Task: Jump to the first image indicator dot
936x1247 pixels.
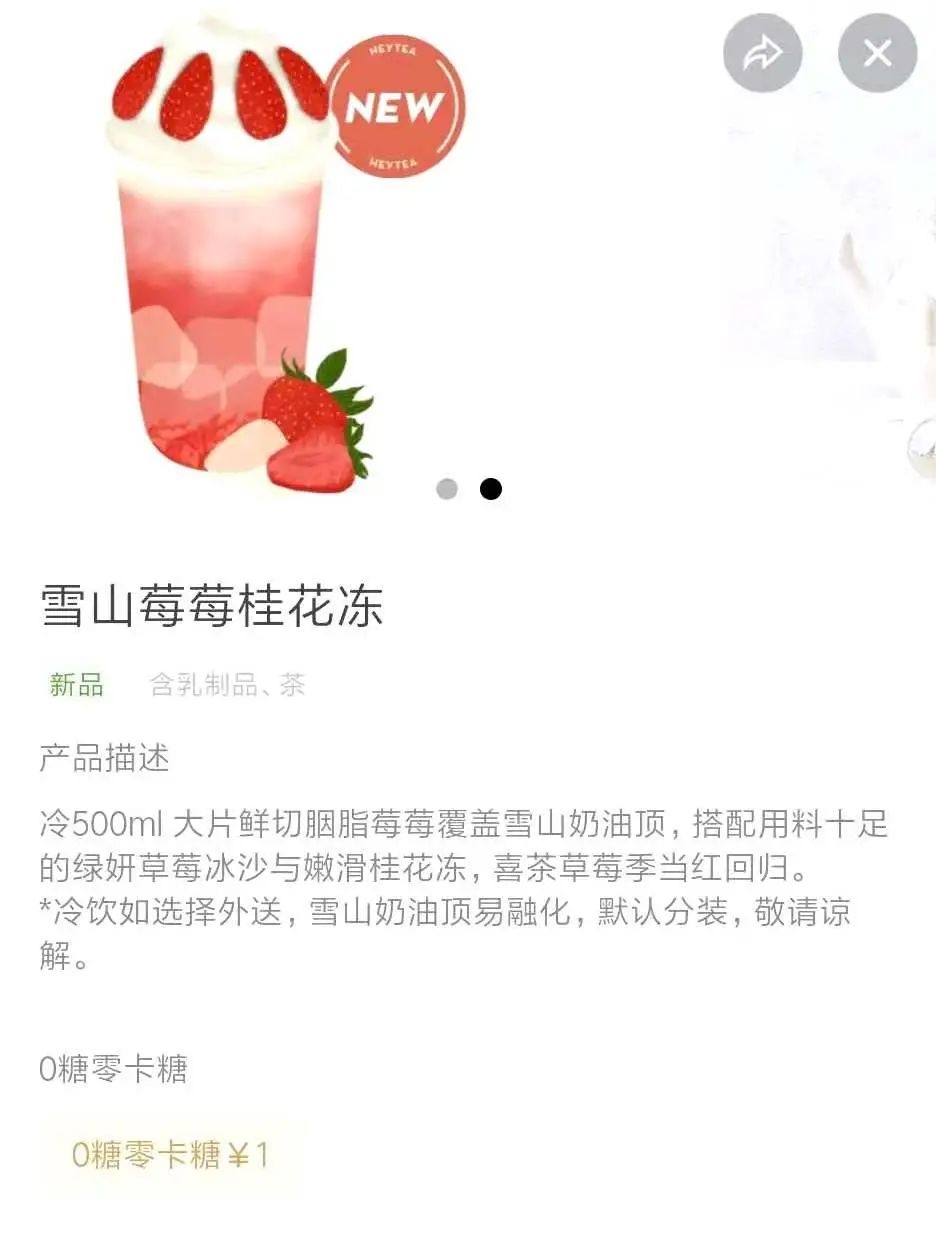Action: [447, 489]
